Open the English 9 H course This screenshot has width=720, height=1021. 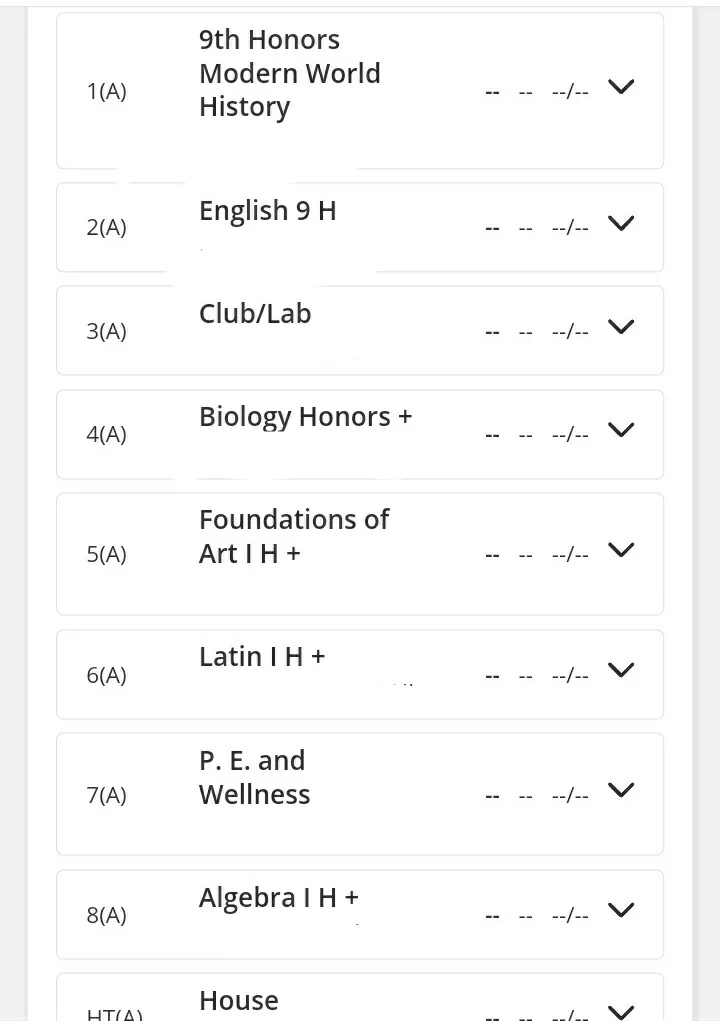[268, 211]
